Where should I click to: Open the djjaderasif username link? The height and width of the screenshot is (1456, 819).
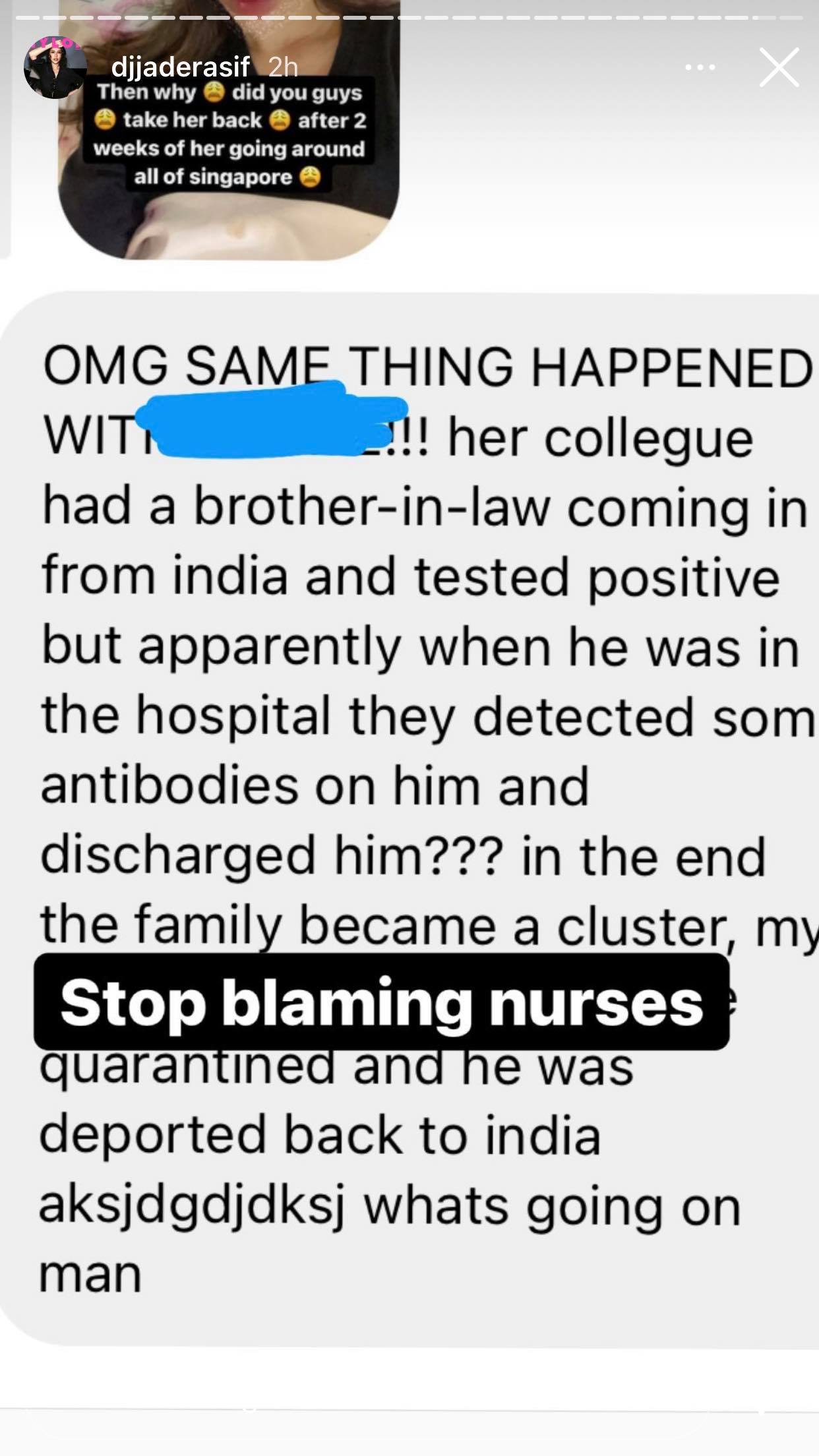181,67
